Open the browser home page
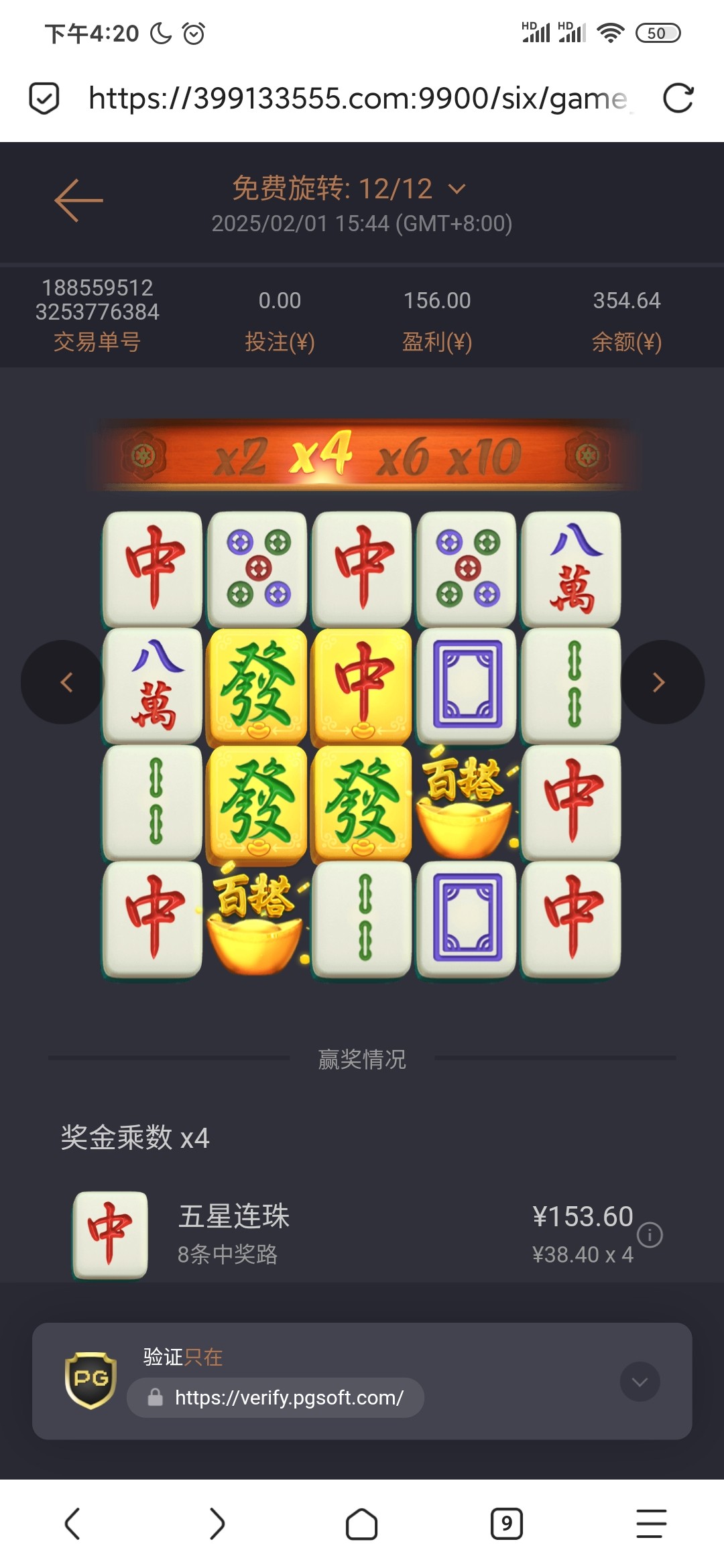The width and height of the screenshot is (724, 1568). pos(361,1524)
